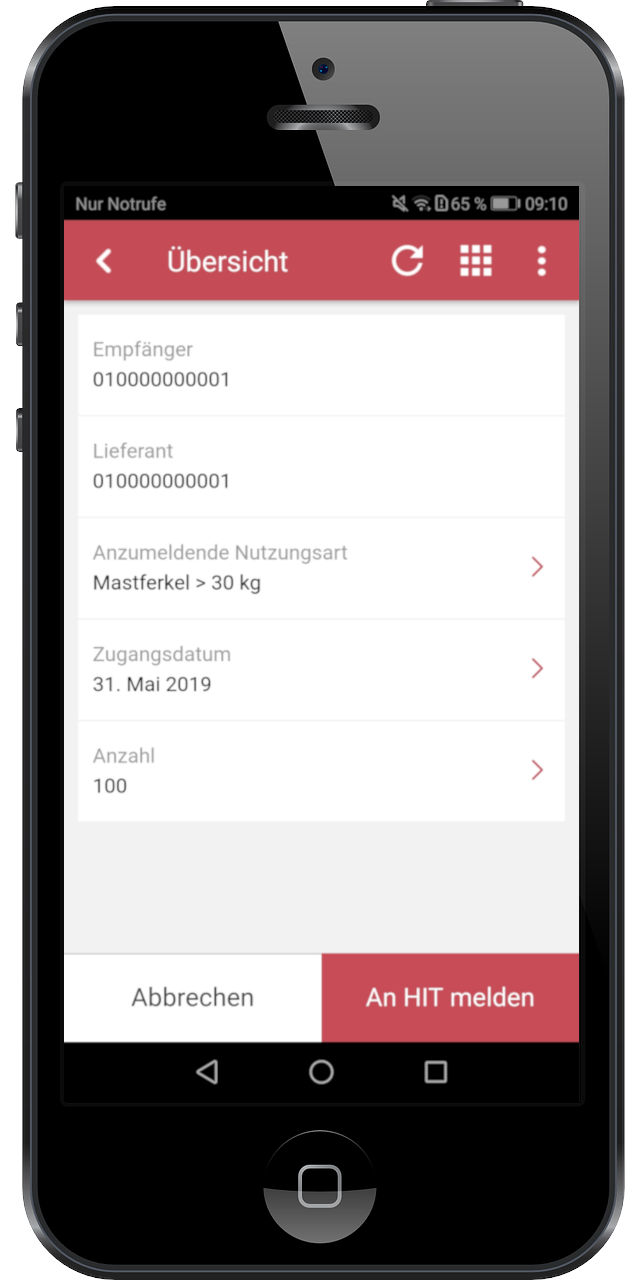Open the grid menu icon

476,261
